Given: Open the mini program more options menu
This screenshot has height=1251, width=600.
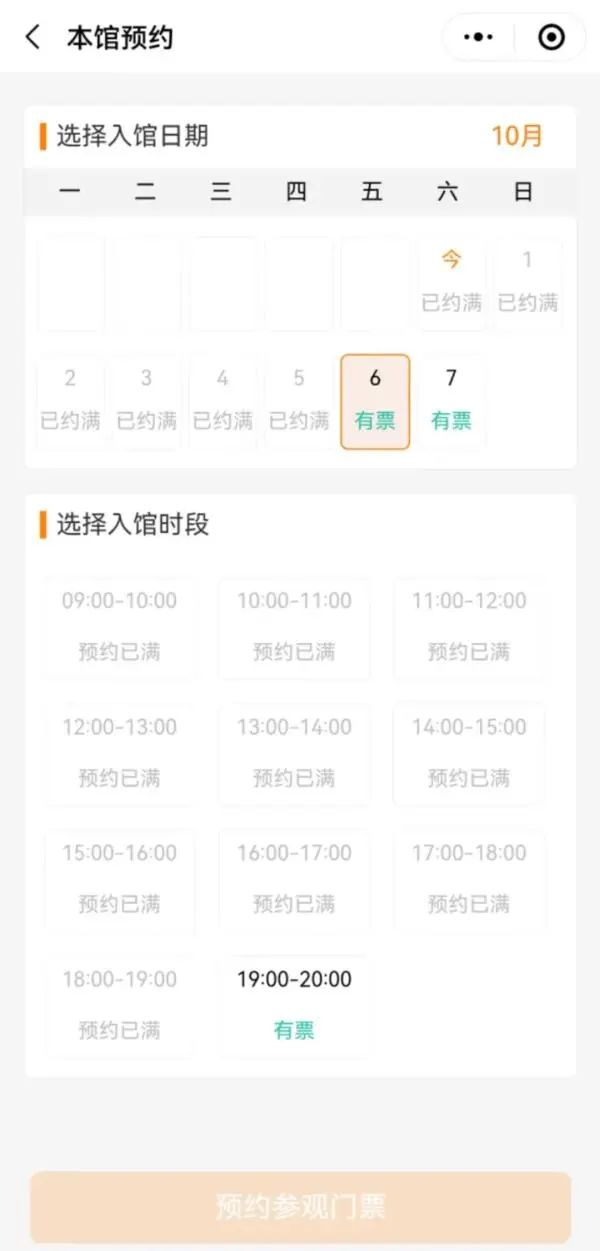Looking at the screenshot, I should (479, 38).
